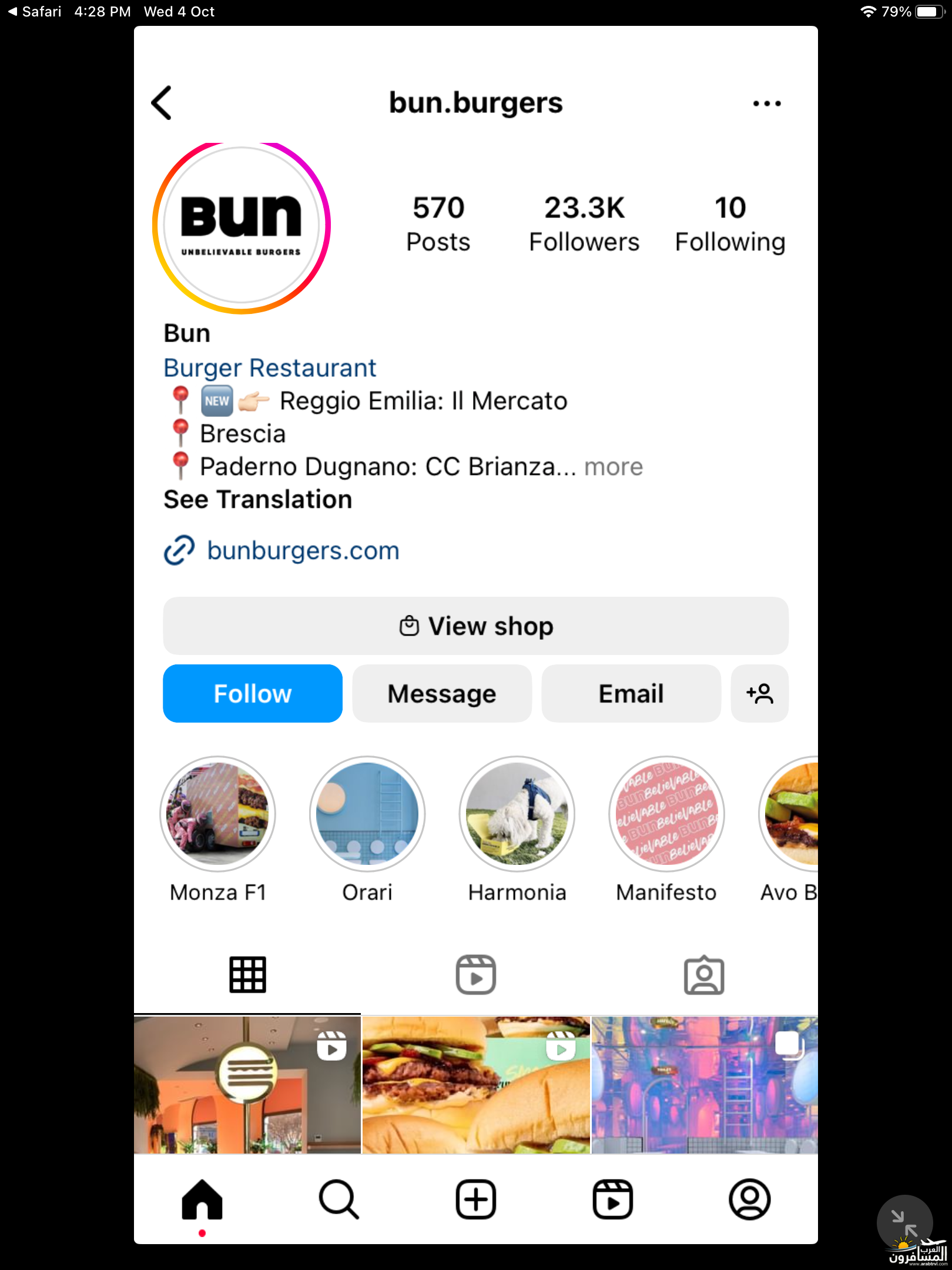Show suggested accounts with add-person icon

[759, 694]
